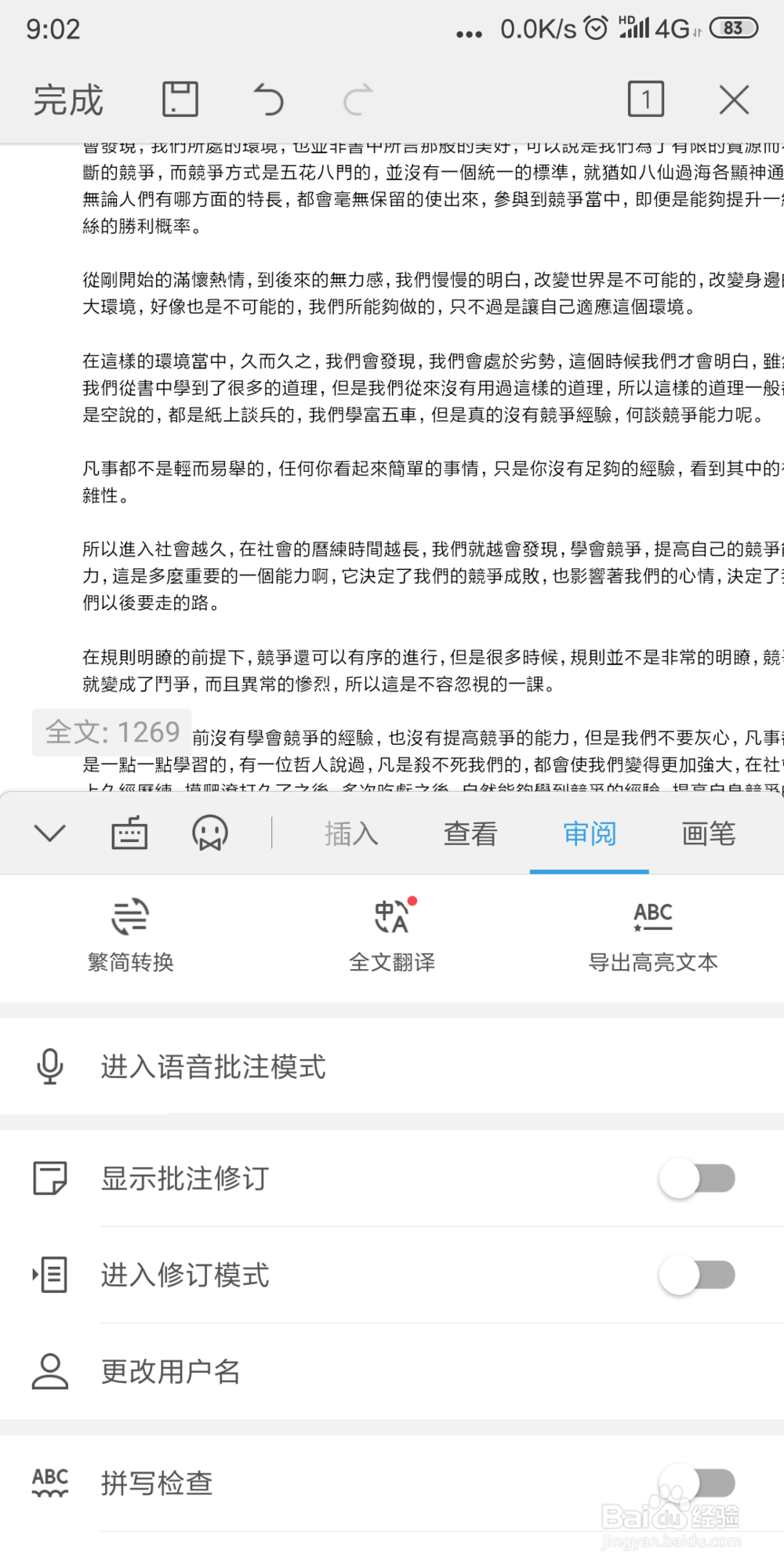
Task: Switch to the 画笔 tab
Action: click(708, 833)
